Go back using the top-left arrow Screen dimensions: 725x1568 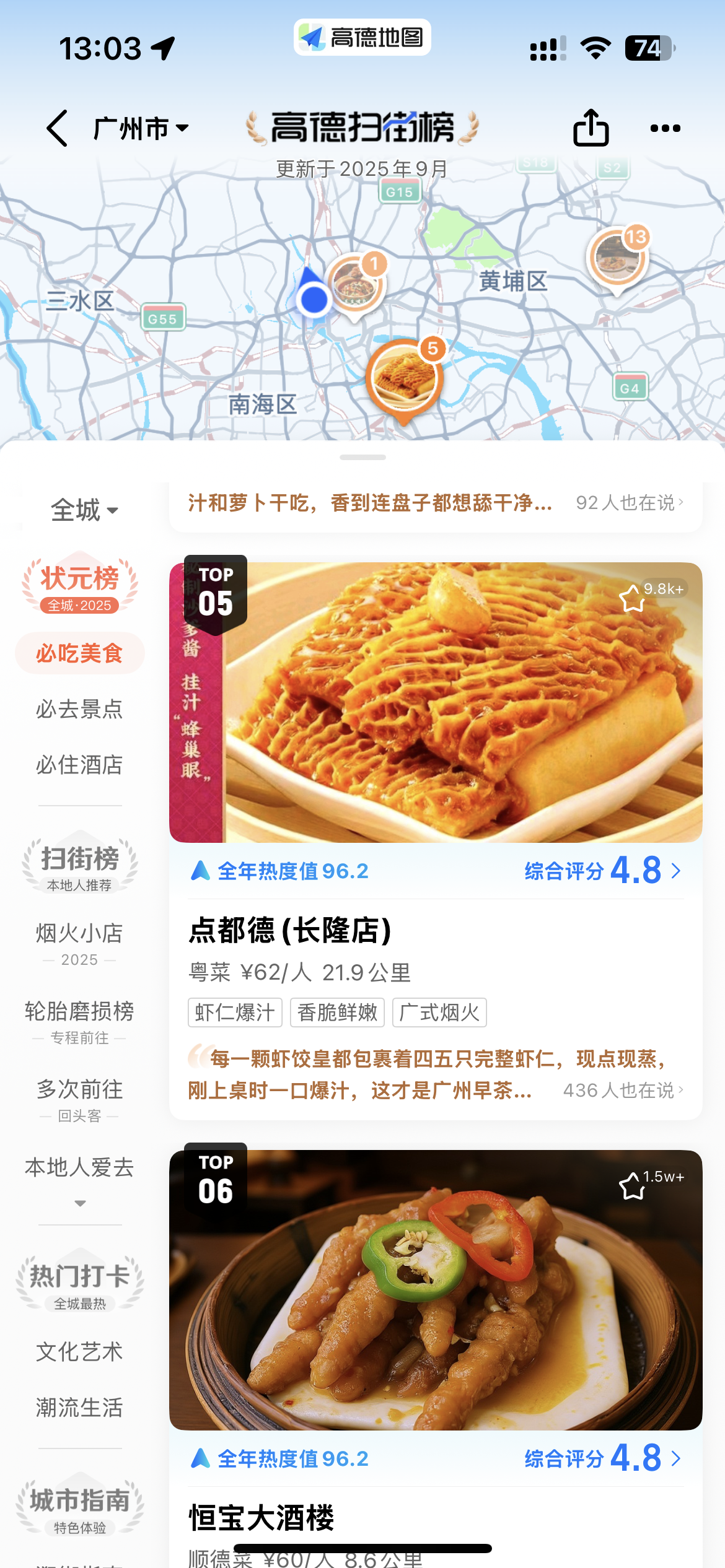[x=57, y=128]
